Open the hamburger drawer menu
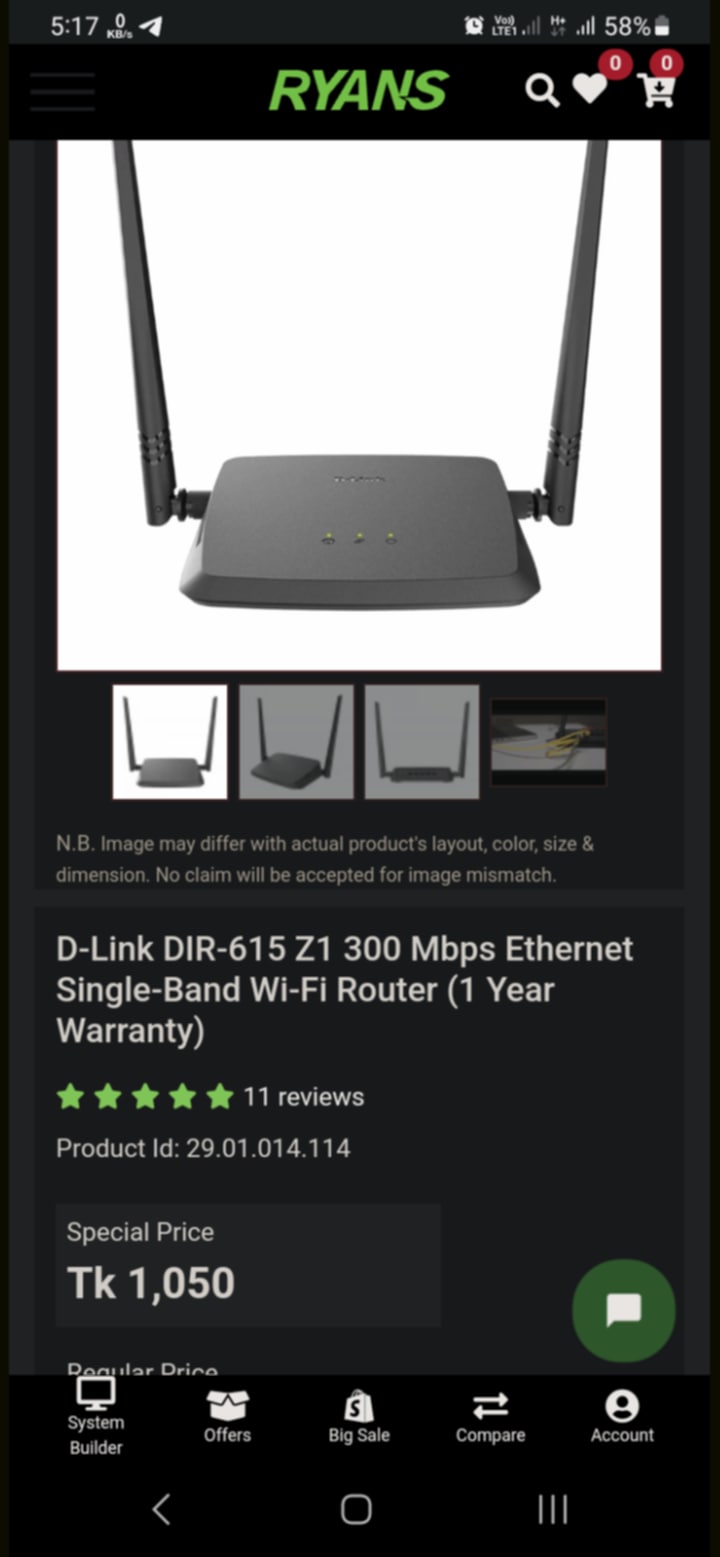Screen dimensions: 720x1557 pos(62,92)
